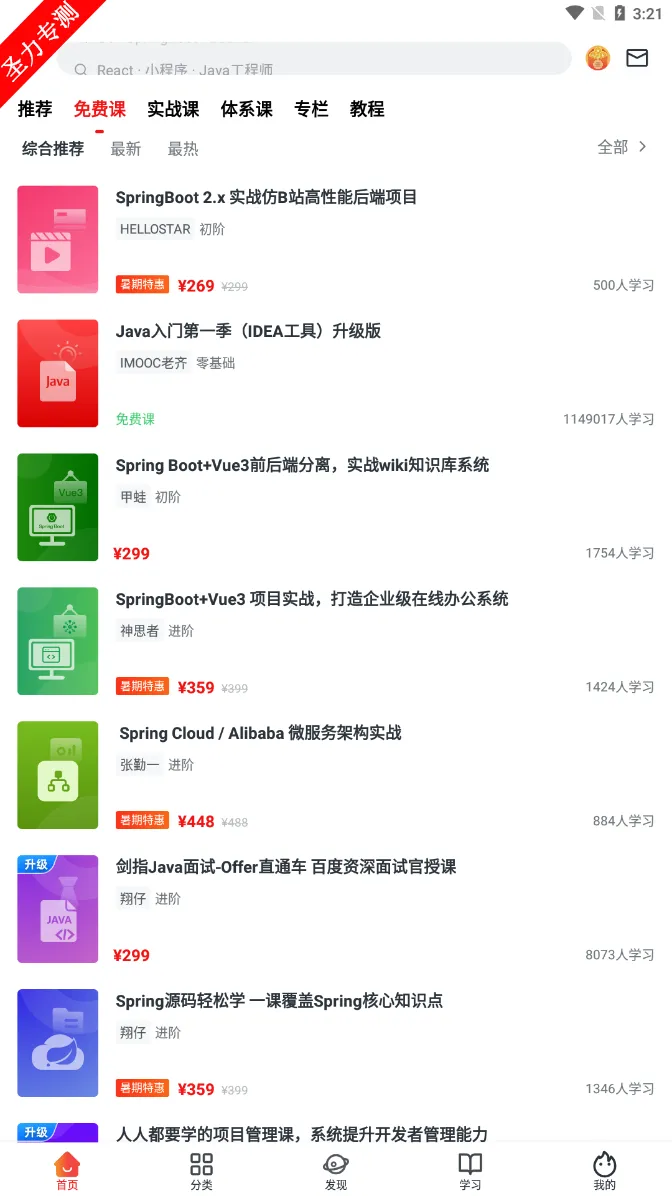Open 剑指Java面试 Offer直通车 course
This screenshot has width=672, height=1196.
pyautogui.click(x=286, y=868)
